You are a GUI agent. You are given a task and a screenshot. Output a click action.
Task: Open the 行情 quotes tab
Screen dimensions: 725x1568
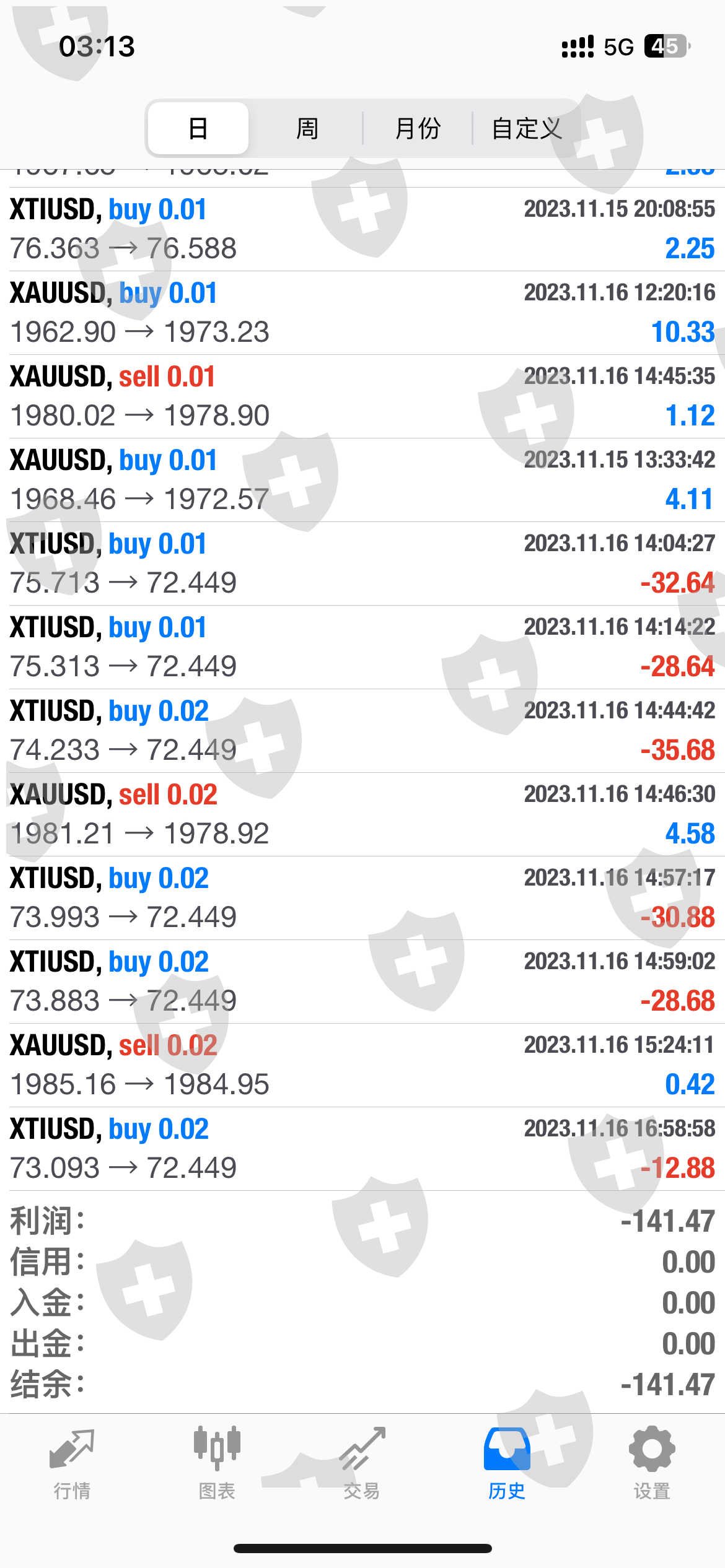[72, 1463]
